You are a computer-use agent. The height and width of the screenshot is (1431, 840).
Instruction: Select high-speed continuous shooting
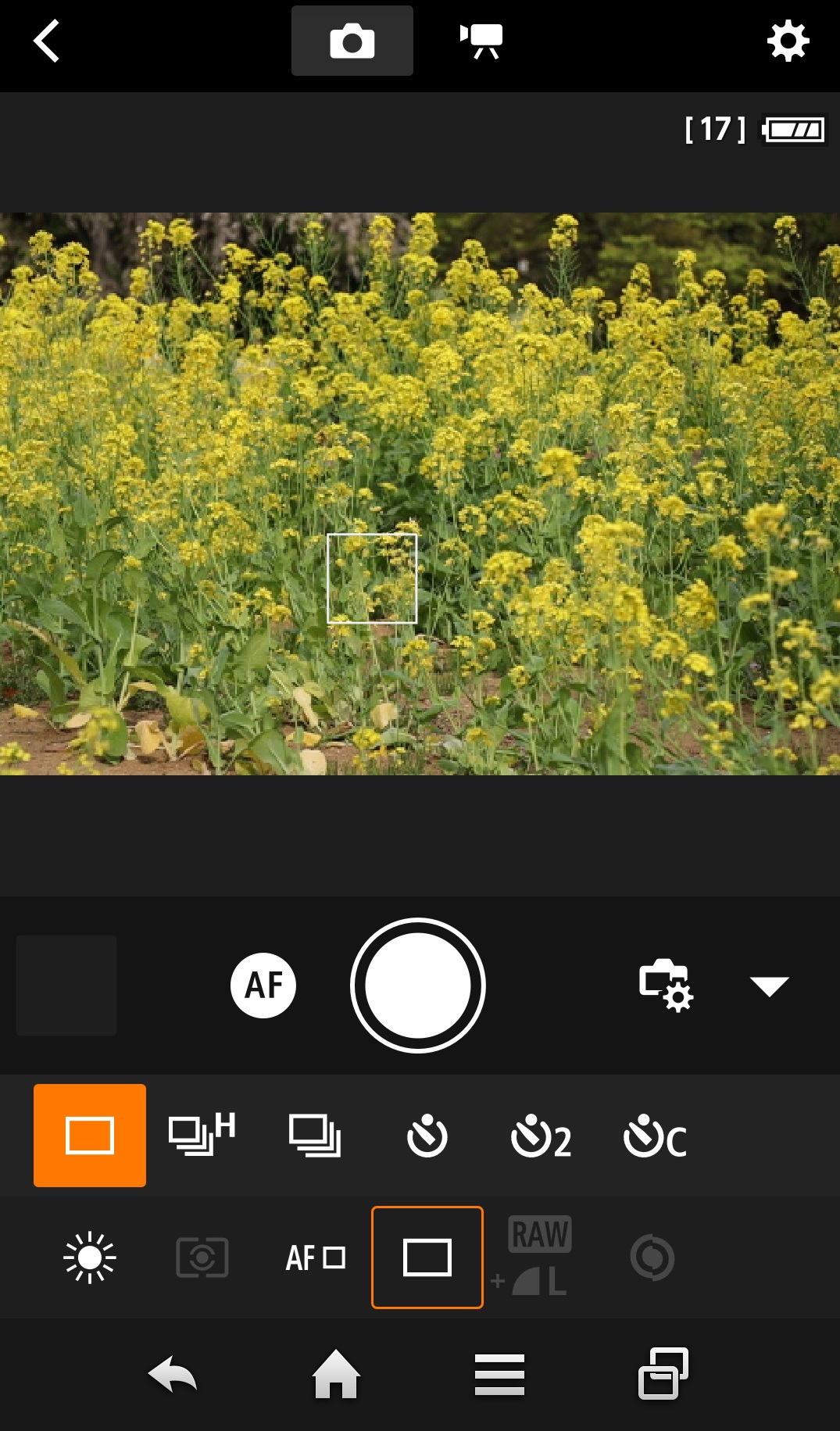pyautogui.click(x=202, y=1135)
